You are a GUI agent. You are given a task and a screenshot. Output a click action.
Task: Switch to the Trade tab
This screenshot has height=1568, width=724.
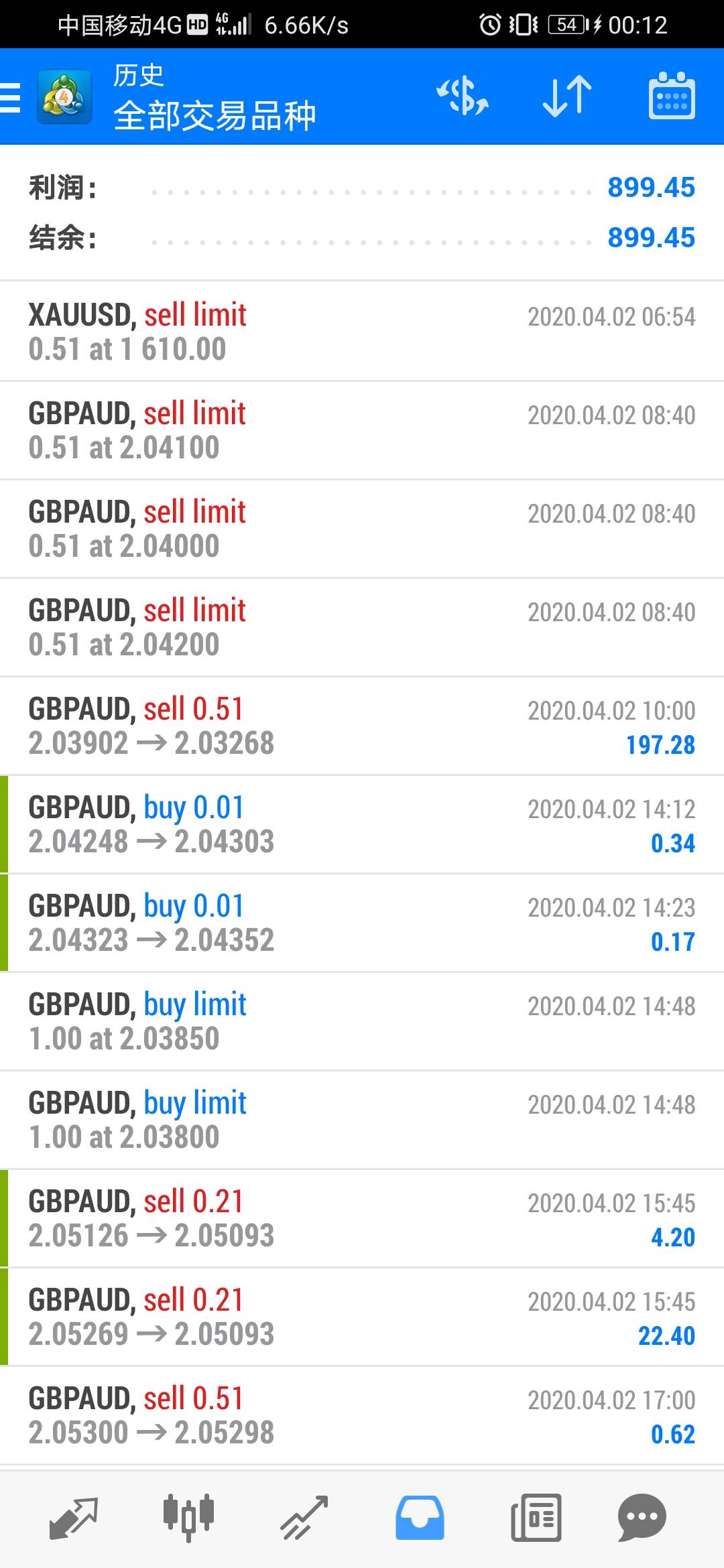pos(304,1518)
